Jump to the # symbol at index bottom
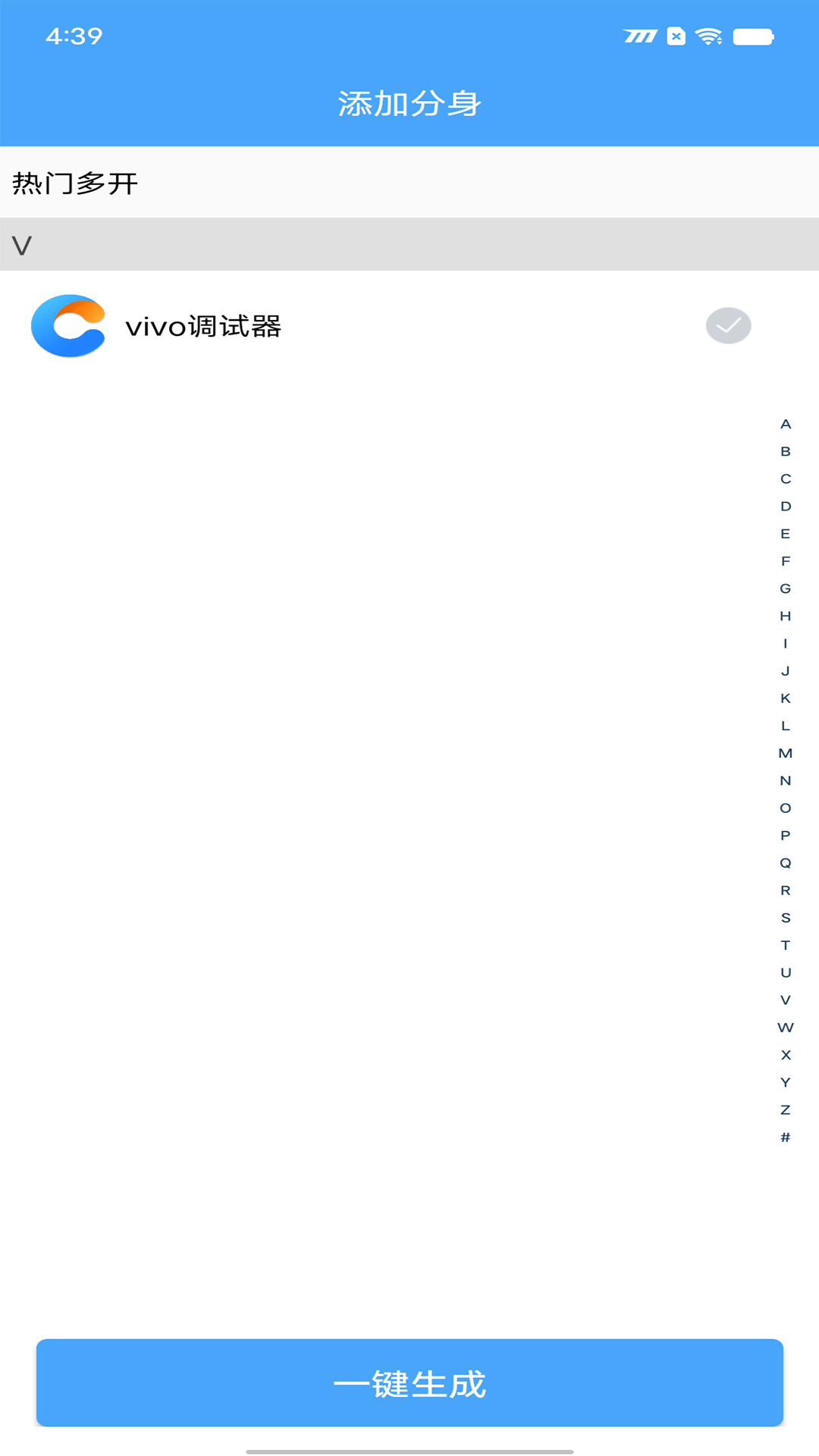 click(785, 1136)
